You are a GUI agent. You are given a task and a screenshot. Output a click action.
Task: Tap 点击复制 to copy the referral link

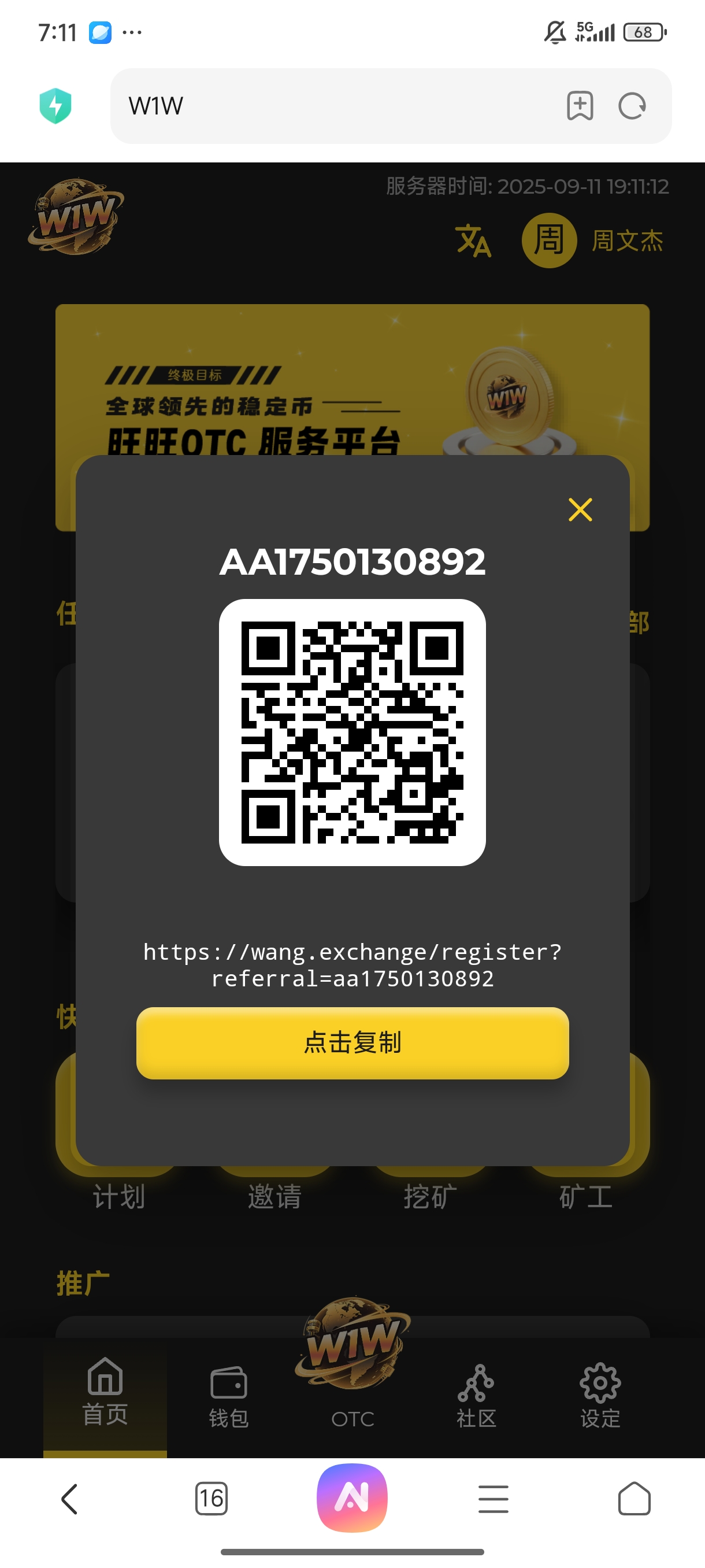pyautogui.click(x=352, y=1042)
